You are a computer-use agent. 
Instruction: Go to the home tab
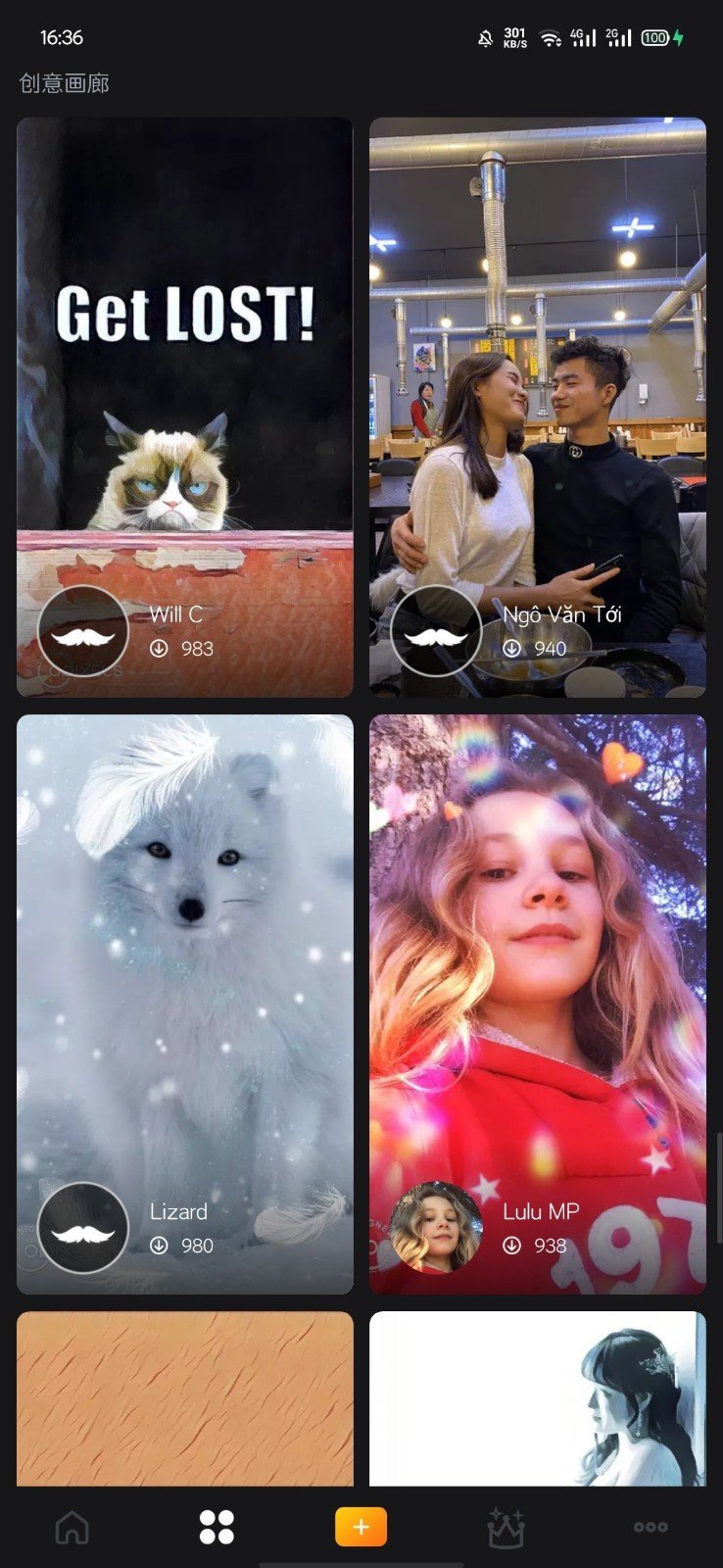pos(72,1527)
